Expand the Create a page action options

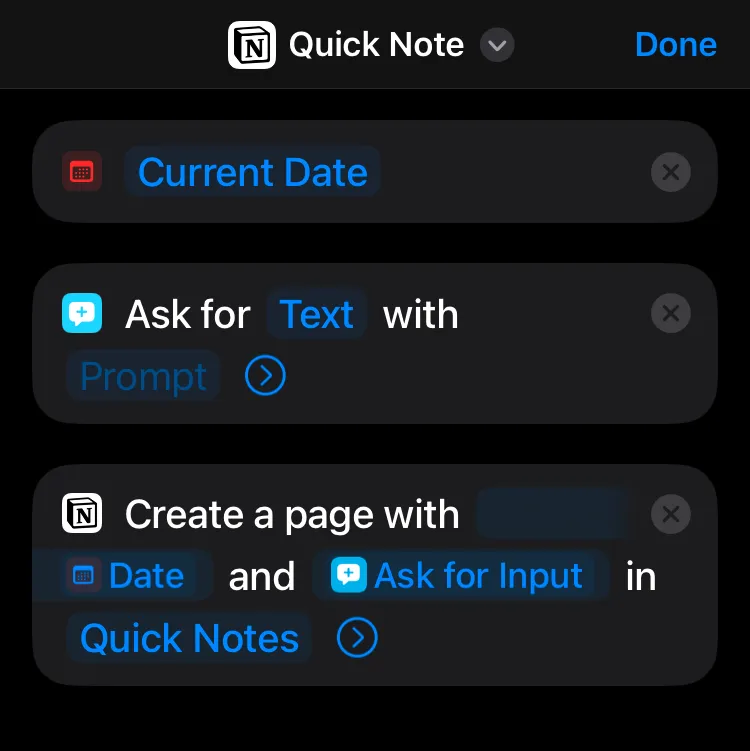coord(357,638)
